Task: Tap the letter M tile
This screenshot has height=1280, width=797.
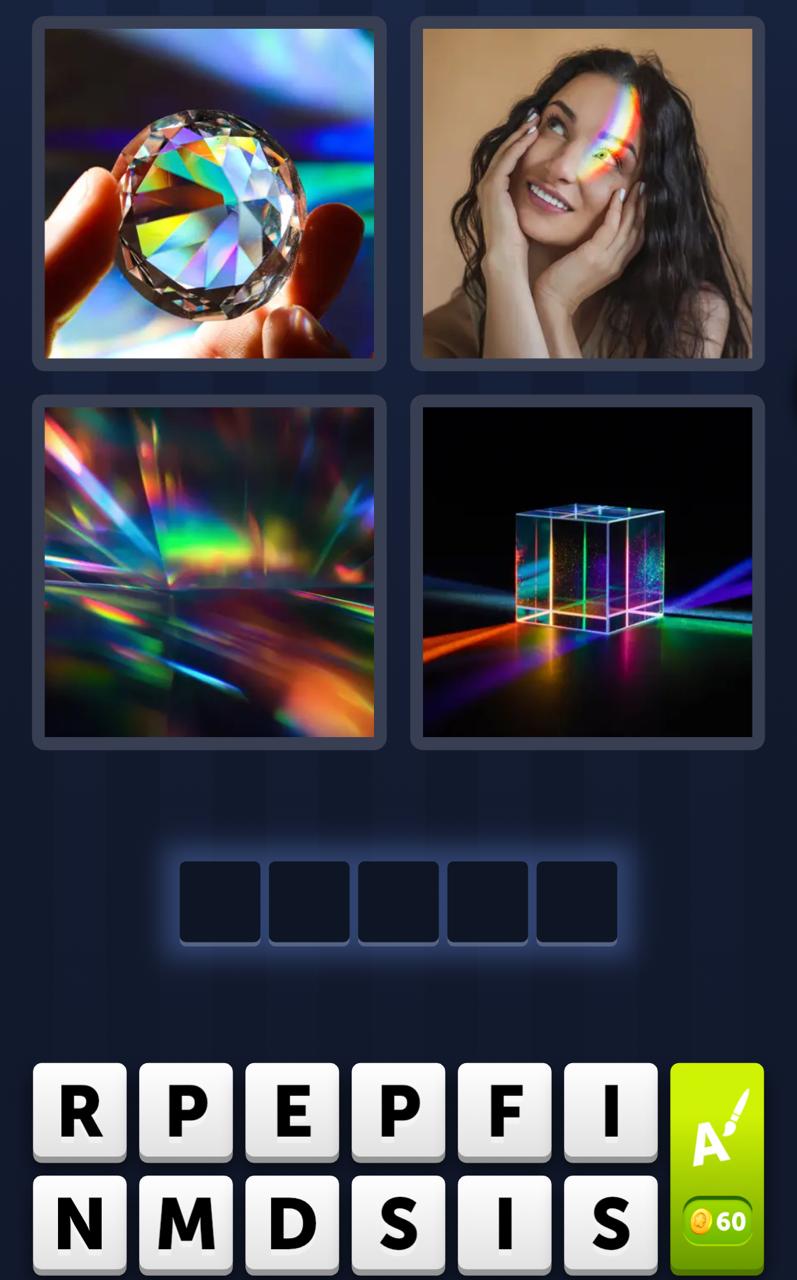Action: (186, 1222)
